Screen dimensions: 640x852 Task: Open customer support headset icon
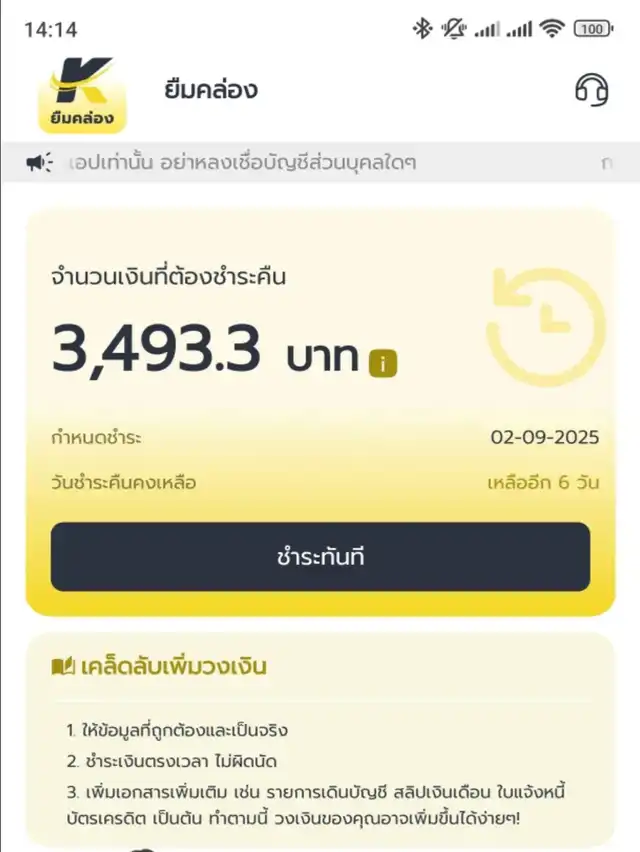point(591,90)
